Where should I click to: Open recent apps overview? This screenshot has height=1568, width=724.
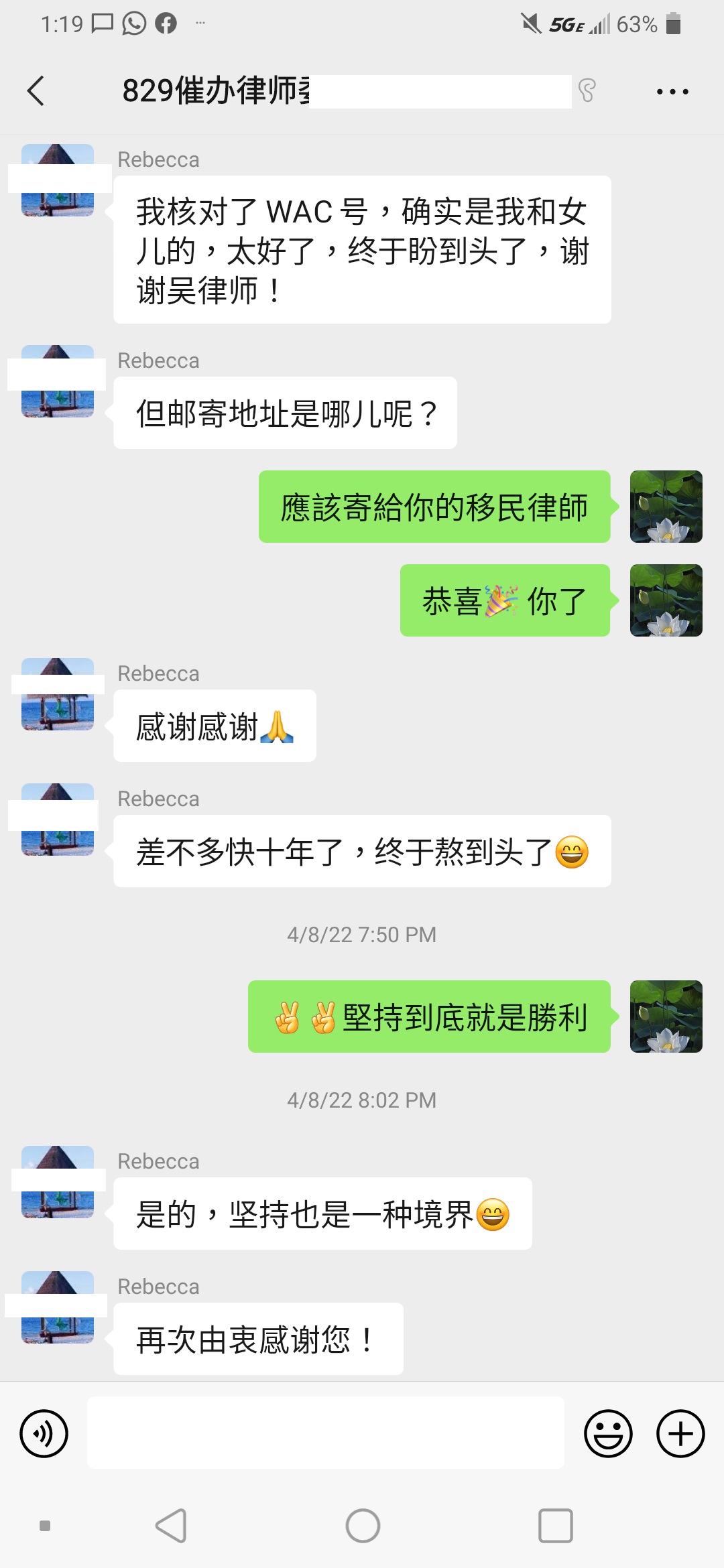pyautogui.click(x=555, y=1526)
